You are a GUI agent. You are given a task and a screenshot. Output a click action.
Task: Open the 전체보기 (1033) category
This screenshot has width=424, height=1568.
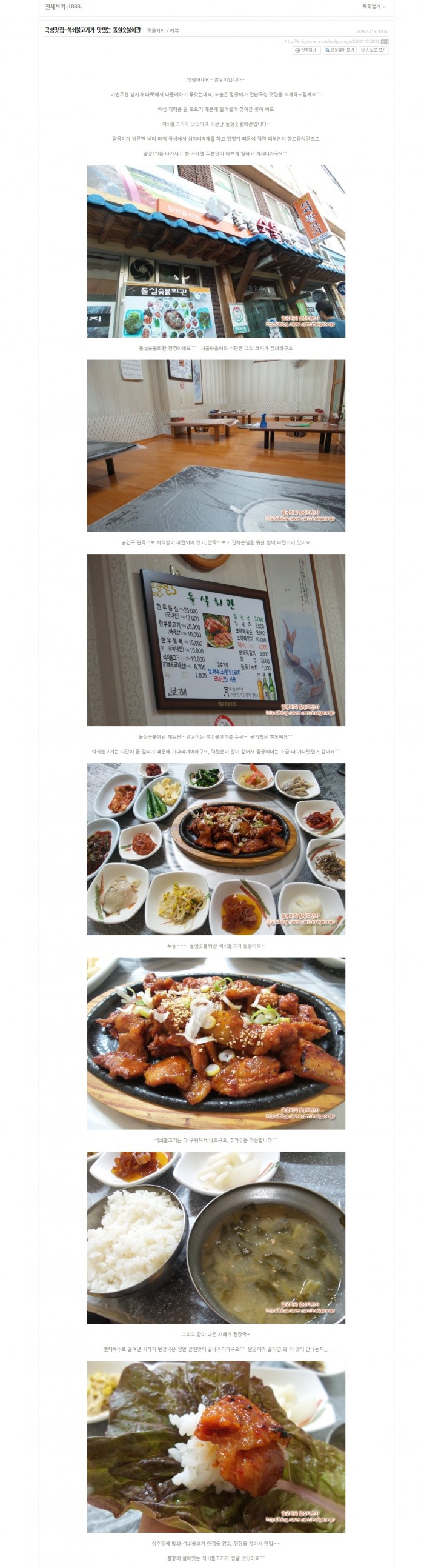[x=63, y=7]
